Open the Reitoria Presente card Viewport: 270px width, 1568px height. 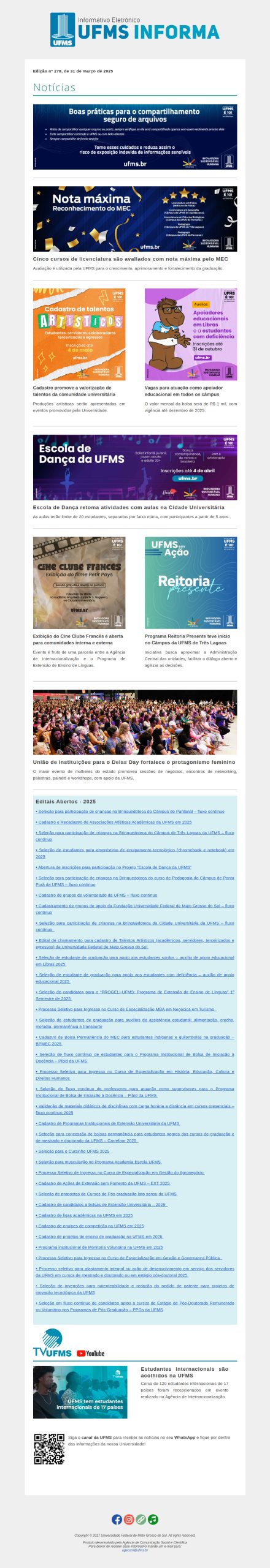pyautogui.click(x=191, y=582)
